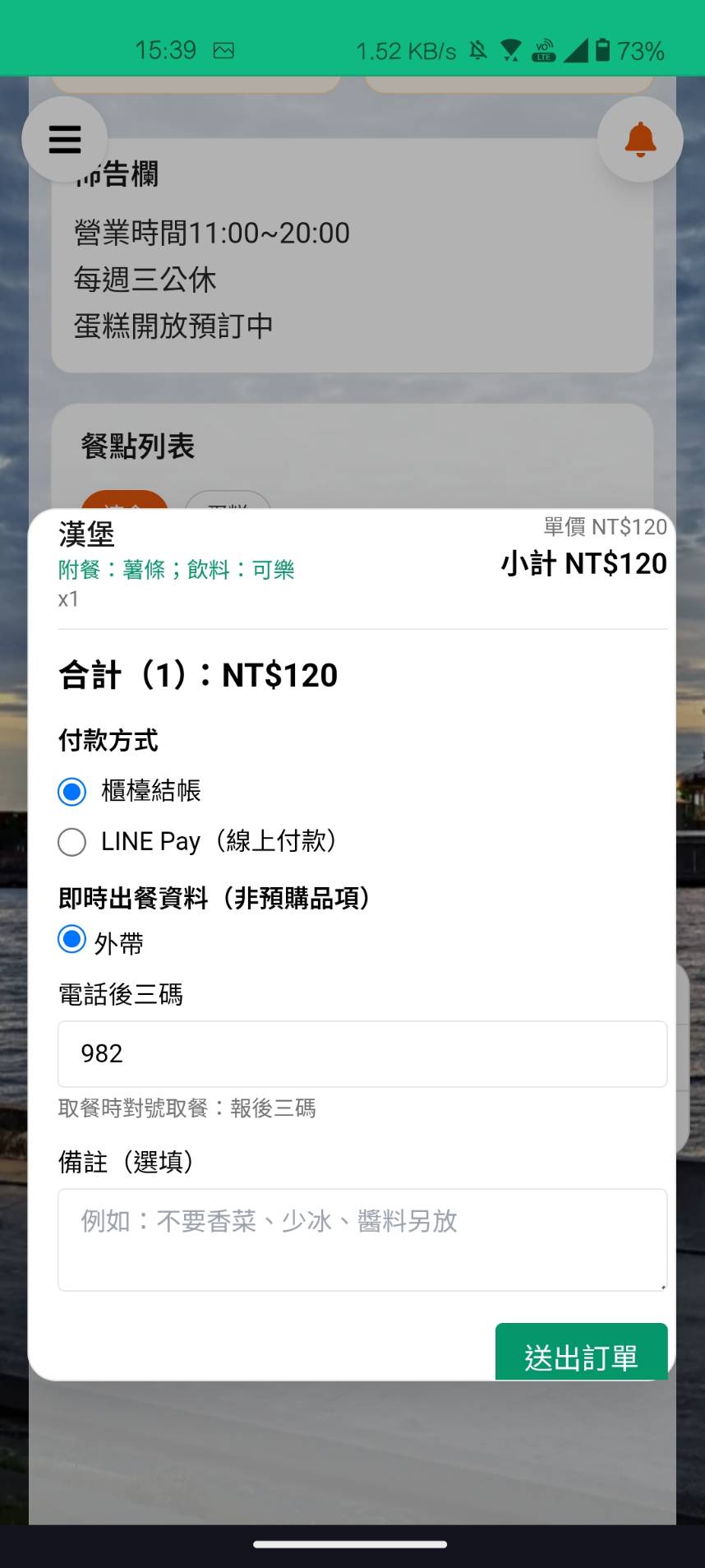Submit the order with the 送出訂單 button
The width and height of the screenshot is (705, 1568).
pos(580,1352)
